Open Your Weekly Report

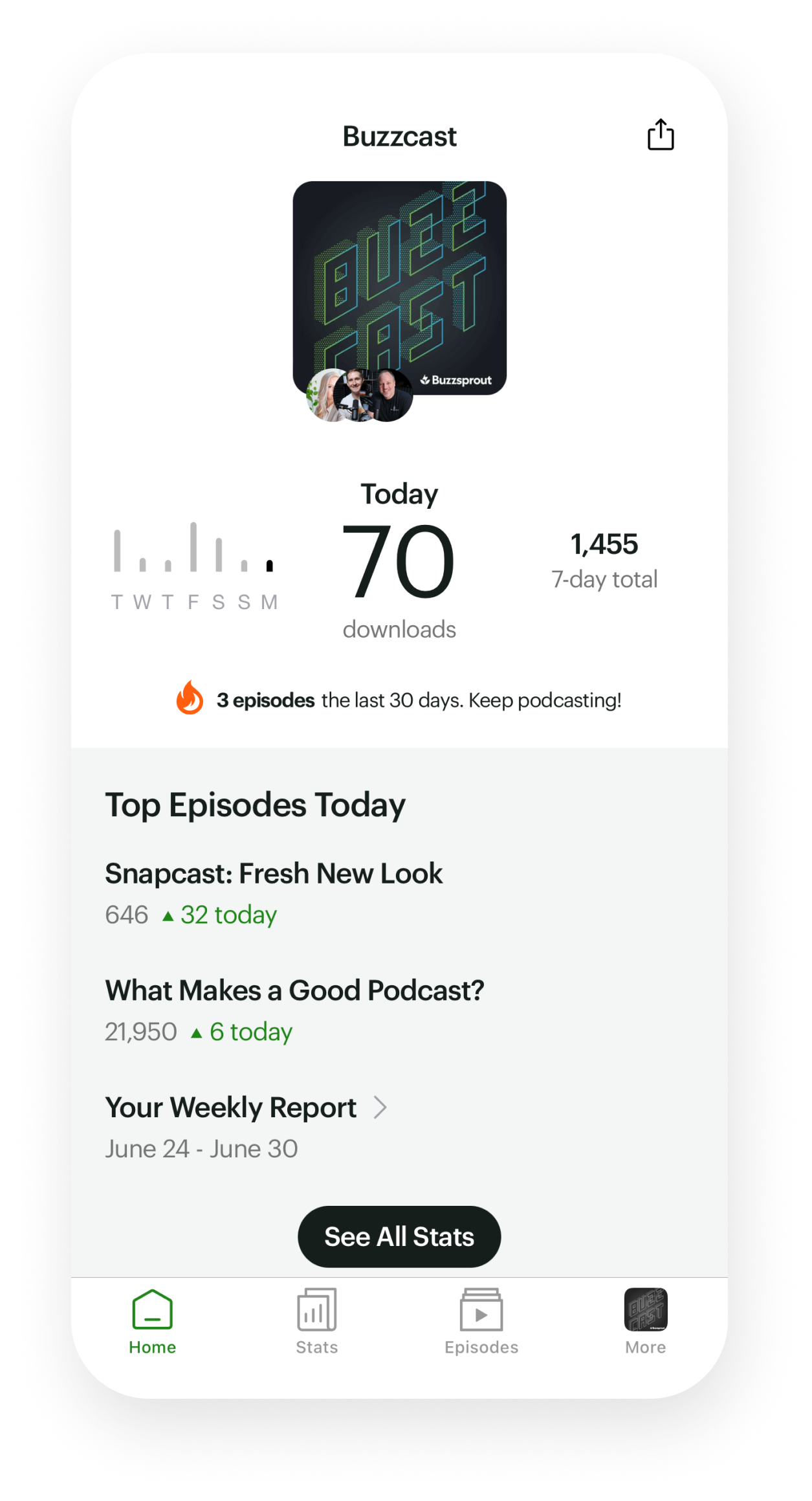pos(246,1108)
